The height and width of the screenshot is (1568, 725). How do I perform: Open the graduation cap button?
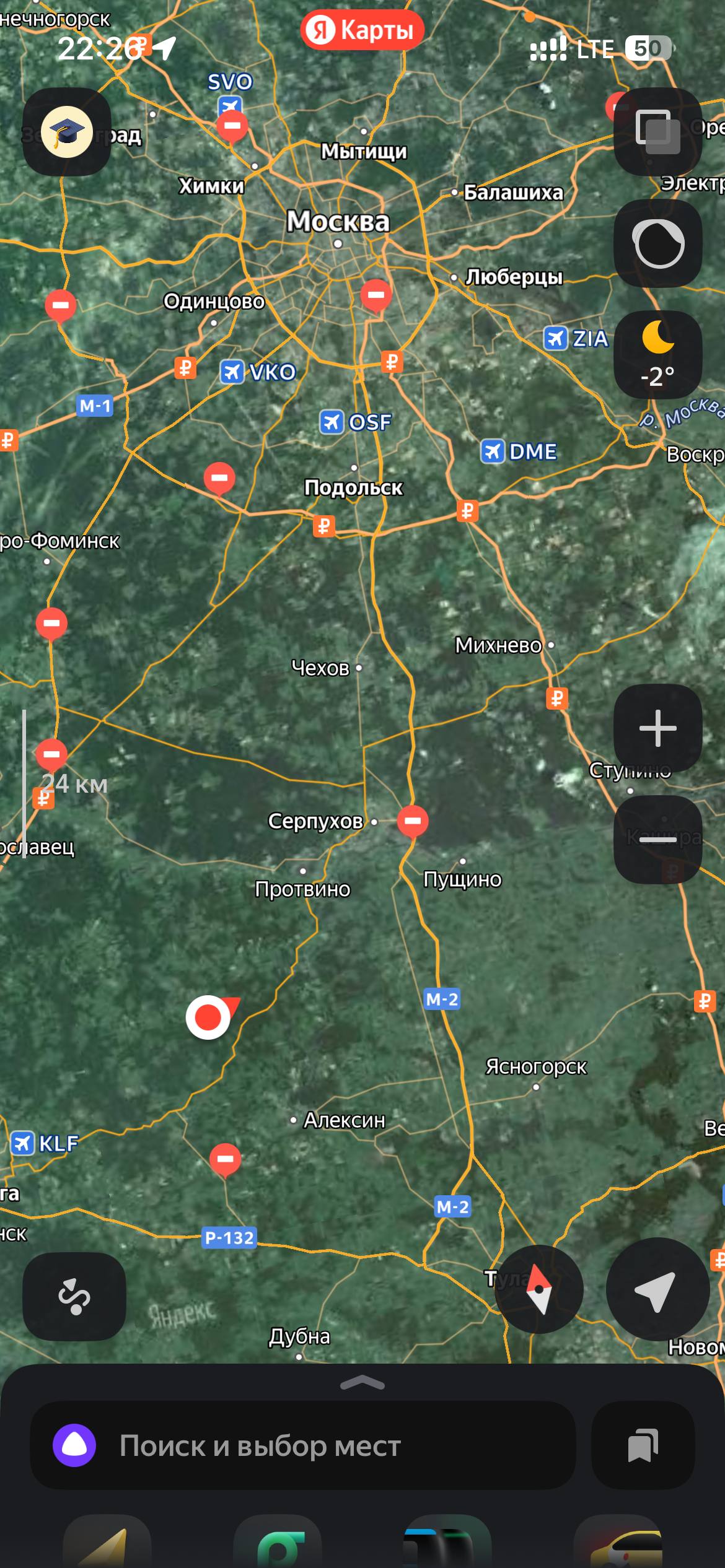click(x=67, y=132)
